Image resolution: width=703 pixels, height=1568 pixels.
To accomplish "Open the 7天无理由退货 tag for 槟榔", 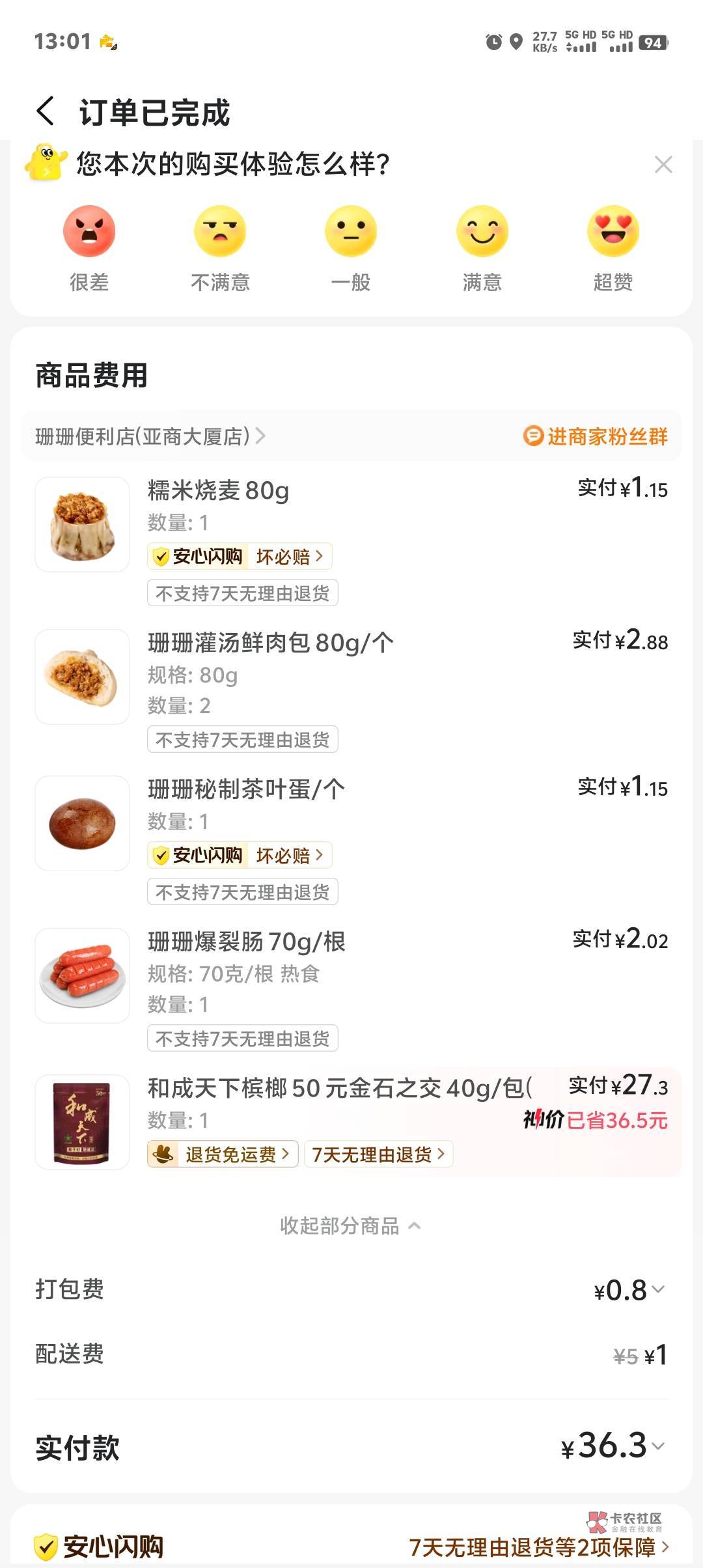I will point(378,1155).
